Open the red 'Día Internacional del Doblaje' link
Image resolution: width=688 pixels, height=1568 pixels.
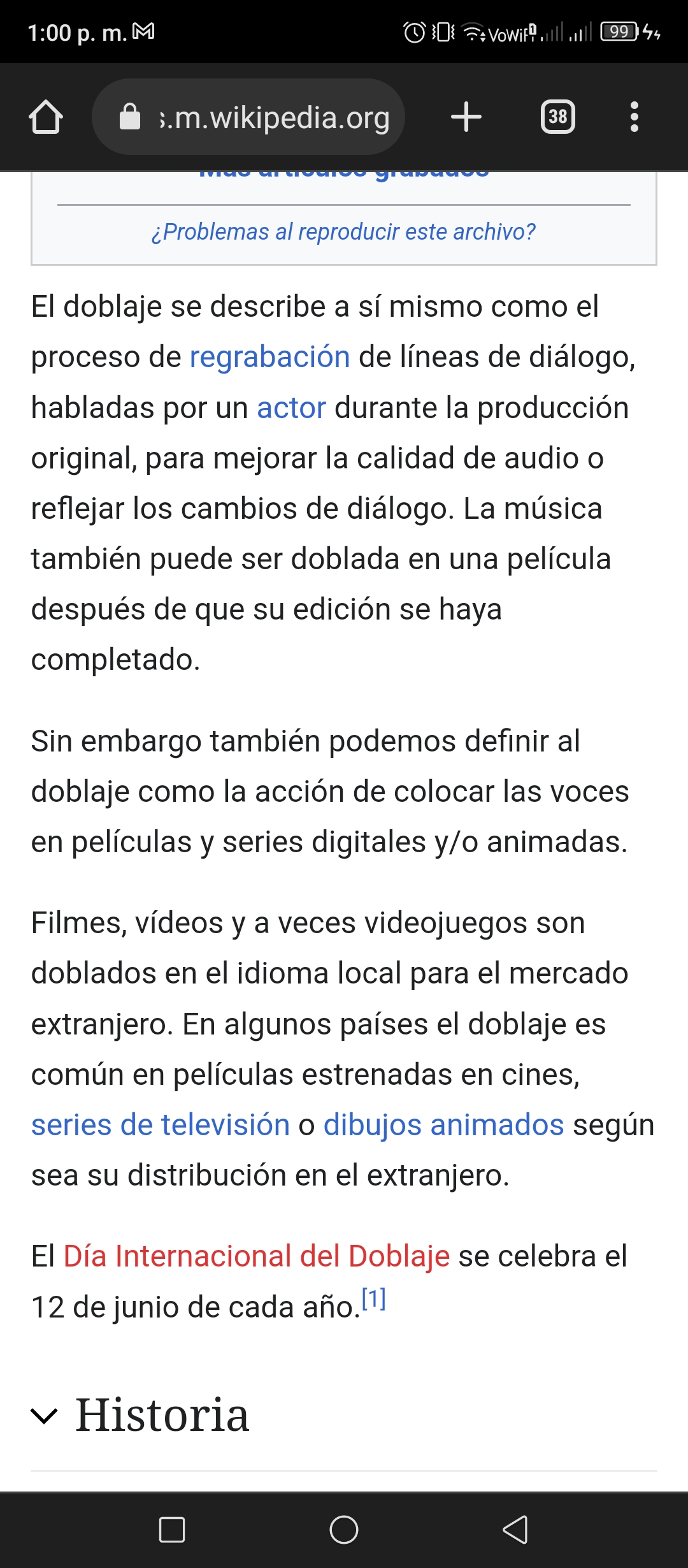[257, 1257]
